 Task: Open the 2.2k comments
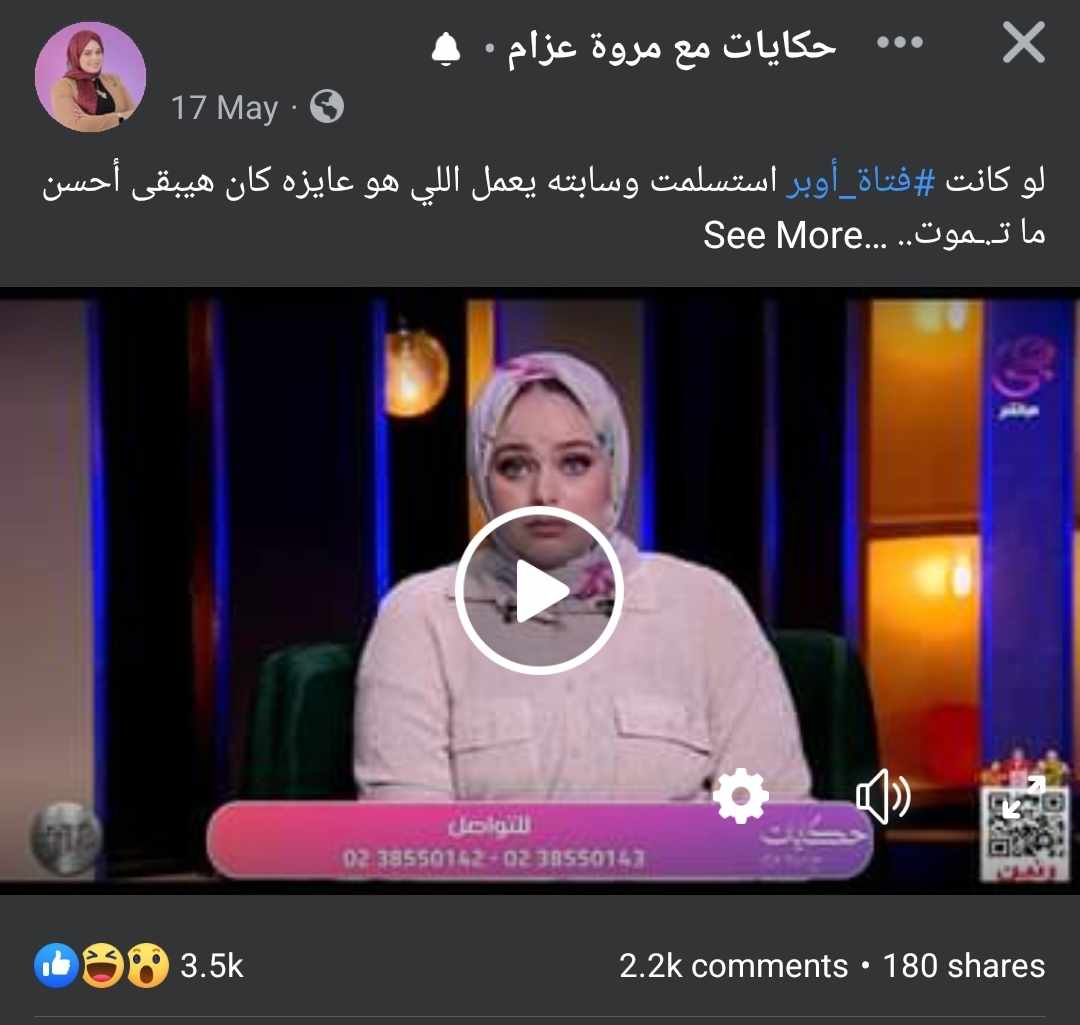(x=733, y=966)
